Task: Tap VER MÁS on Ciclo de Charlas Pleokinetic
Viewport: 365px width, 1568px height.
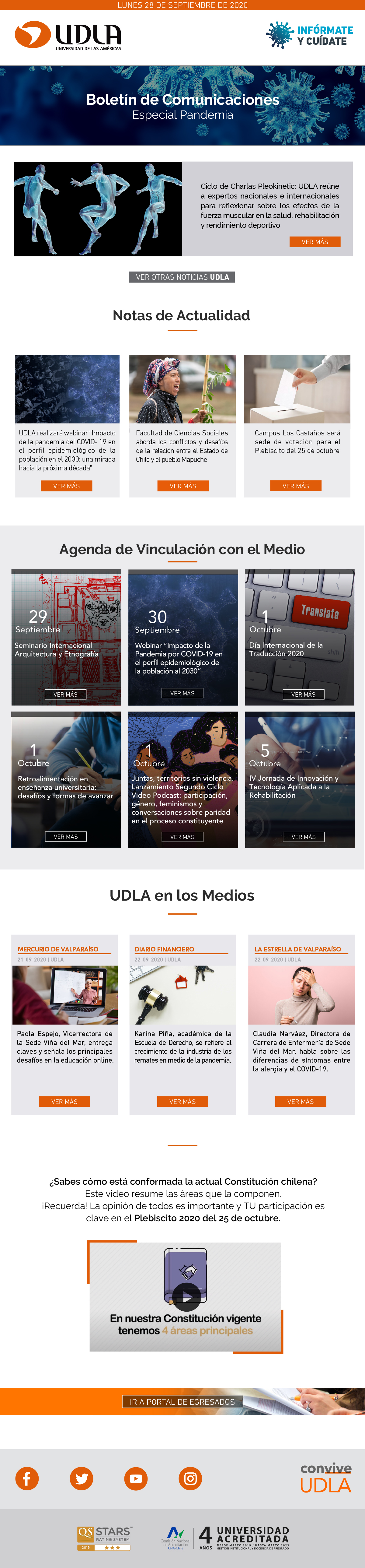Action: (x=315, y=242)
